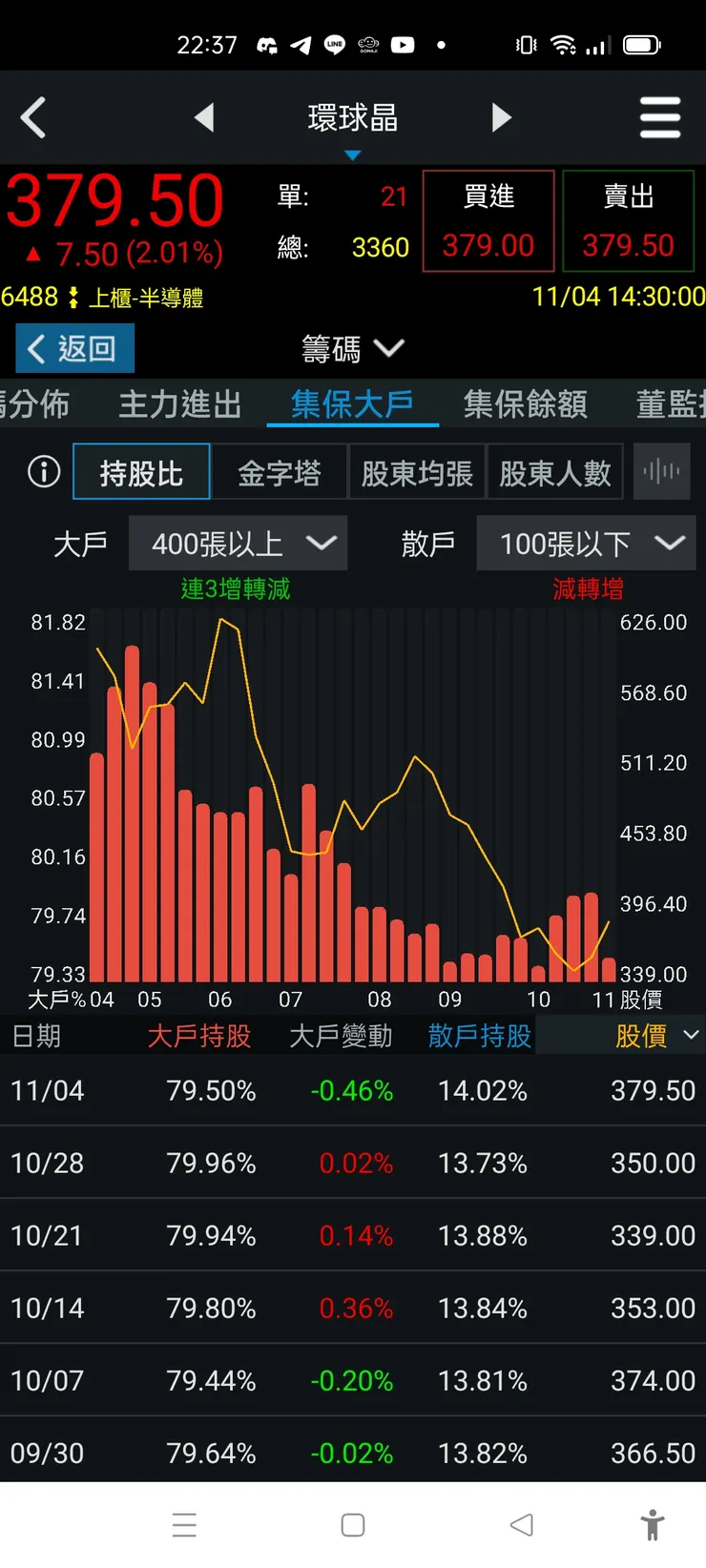Open the info tooltip next to 持股比
This screenshot has width=706, height=1568.
point(43,471)
